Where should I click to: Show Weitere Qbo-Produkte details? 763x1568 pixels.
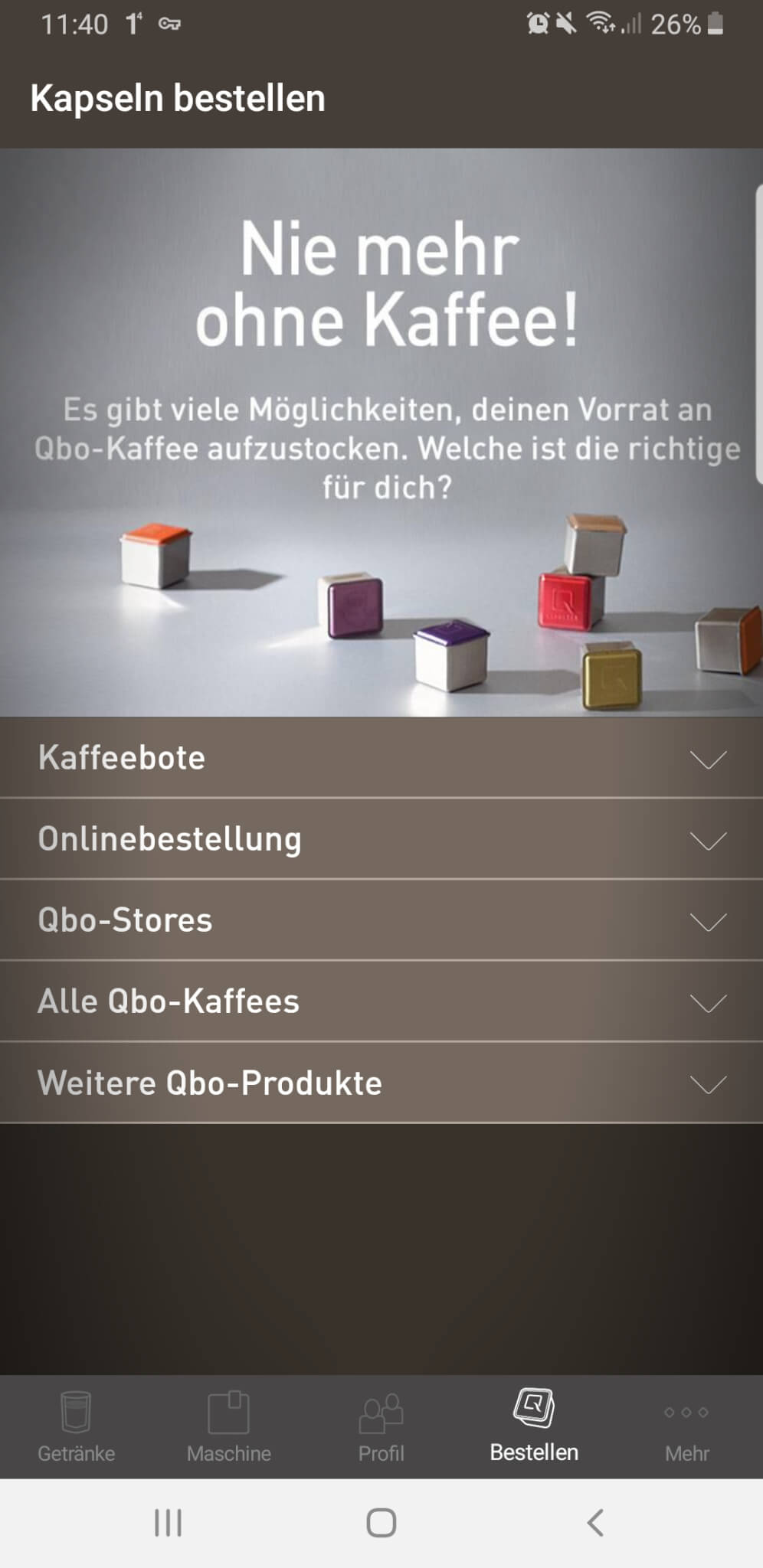(381, 1083)
